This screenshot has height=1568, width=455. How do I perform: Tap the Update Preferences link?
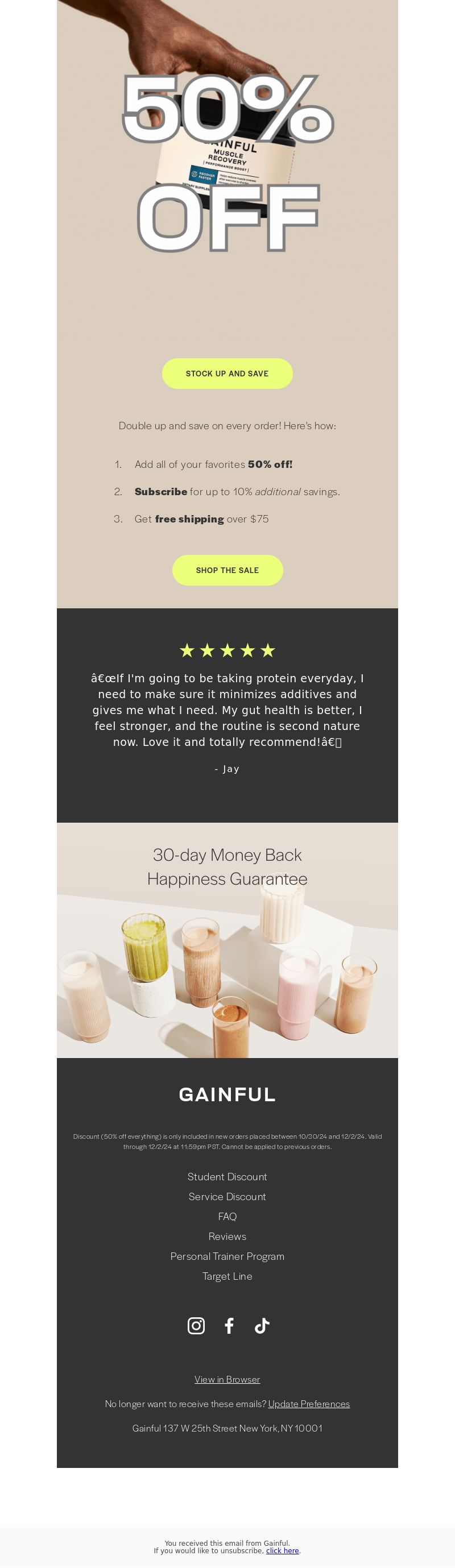[x=309, y=1404]
